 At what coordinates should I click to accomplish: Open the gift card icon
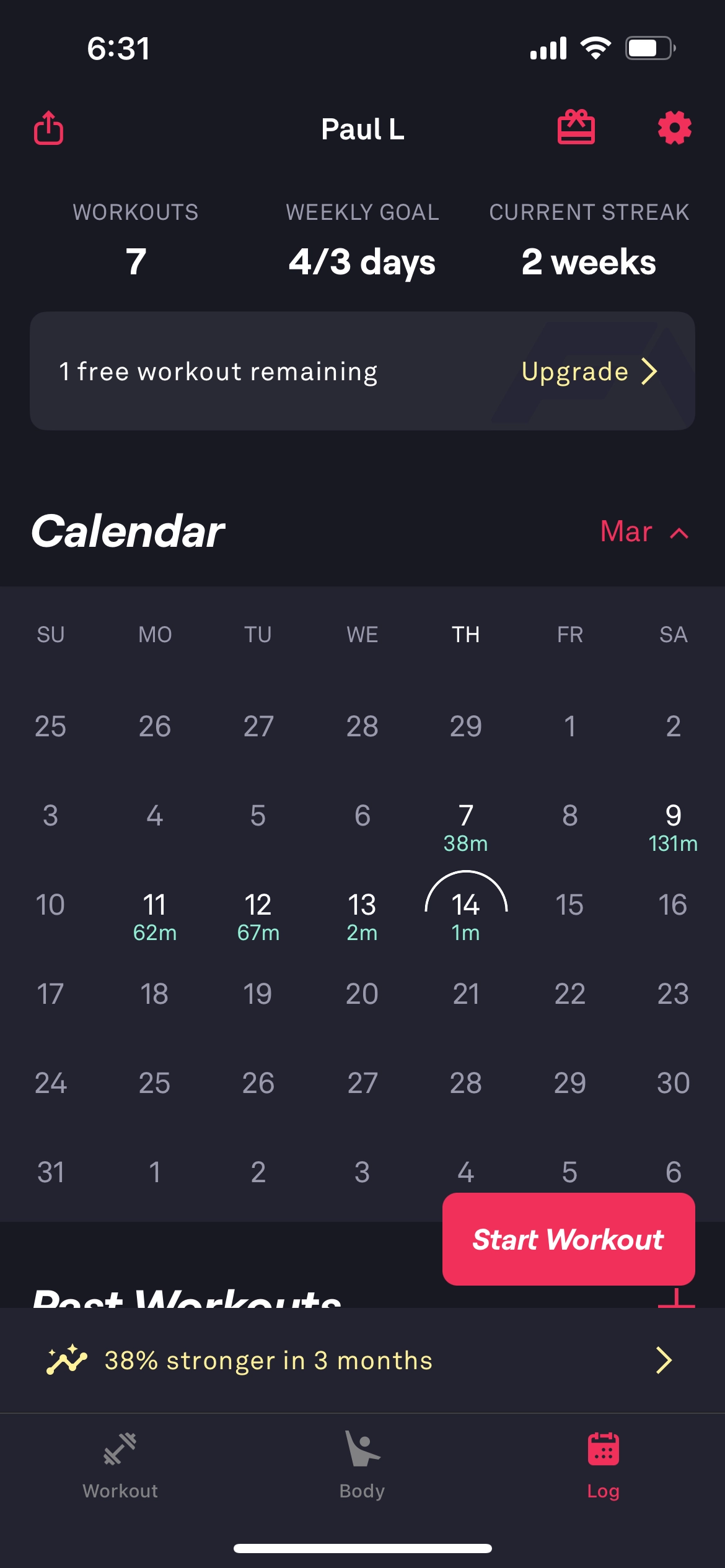click(x=576, y=128)
